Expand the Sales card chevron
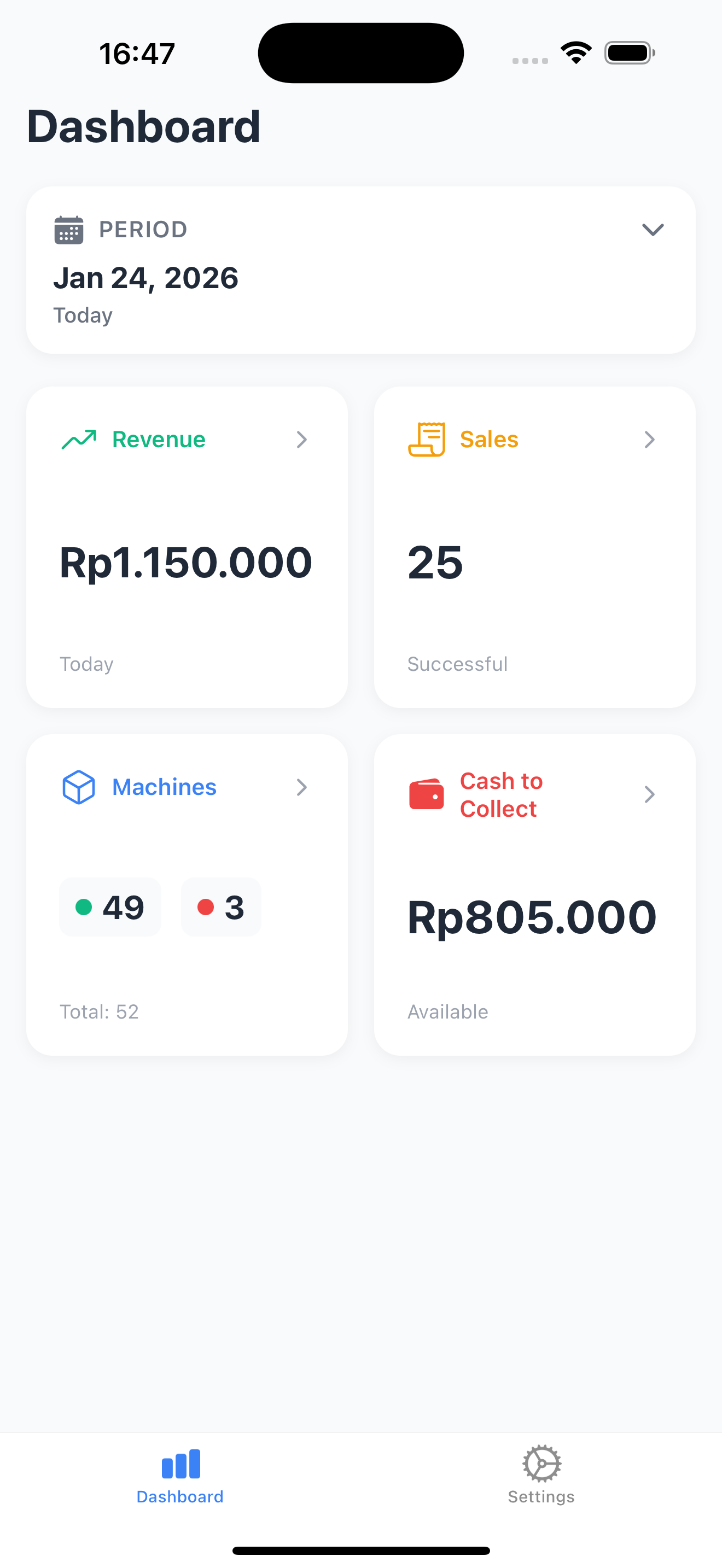The image size is (722, 1568). pyautogui.click(x=650, y=440)
